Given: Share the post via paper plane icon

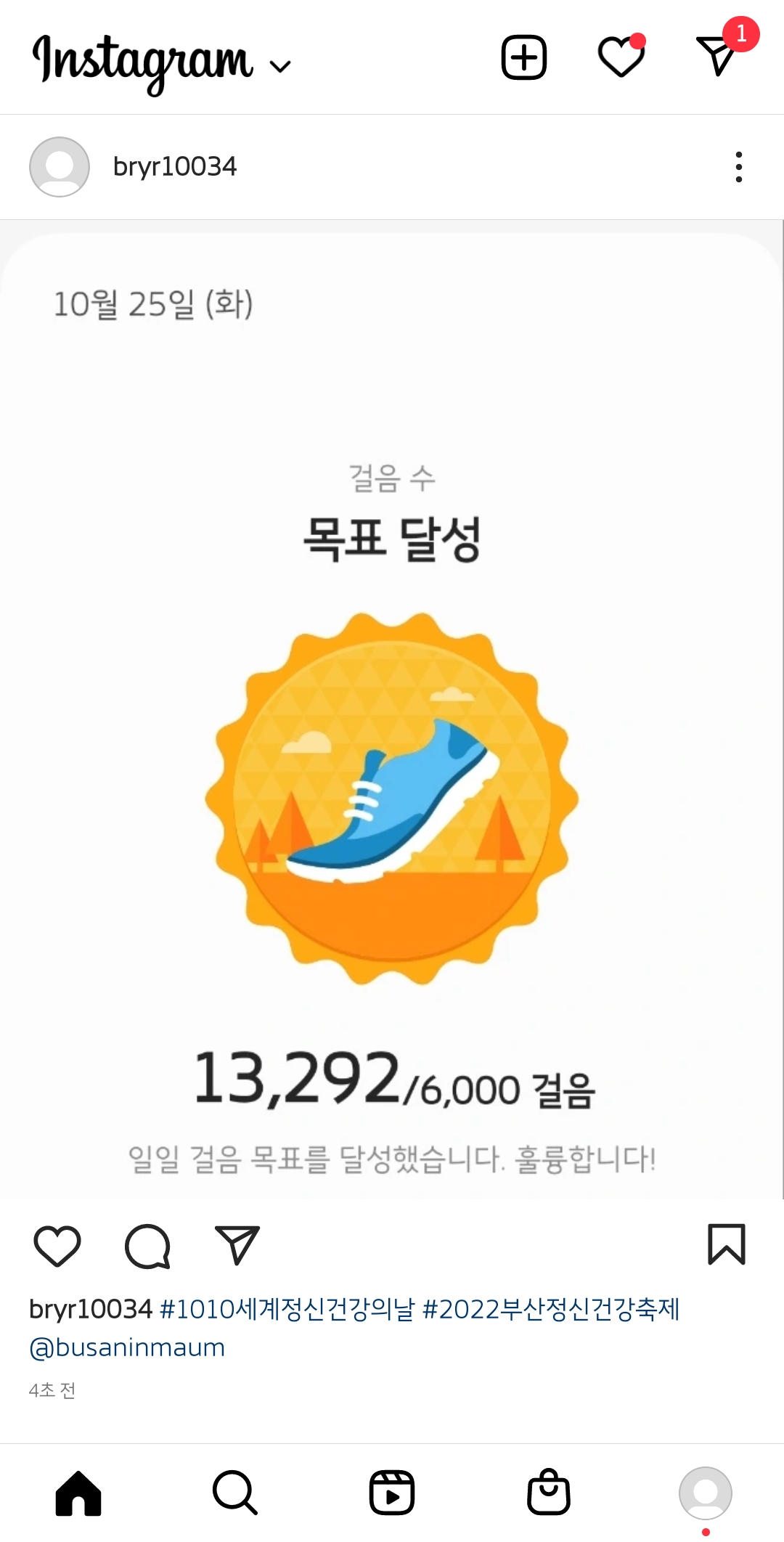Looking at the screenshot, I should [x=237, y=1244].
